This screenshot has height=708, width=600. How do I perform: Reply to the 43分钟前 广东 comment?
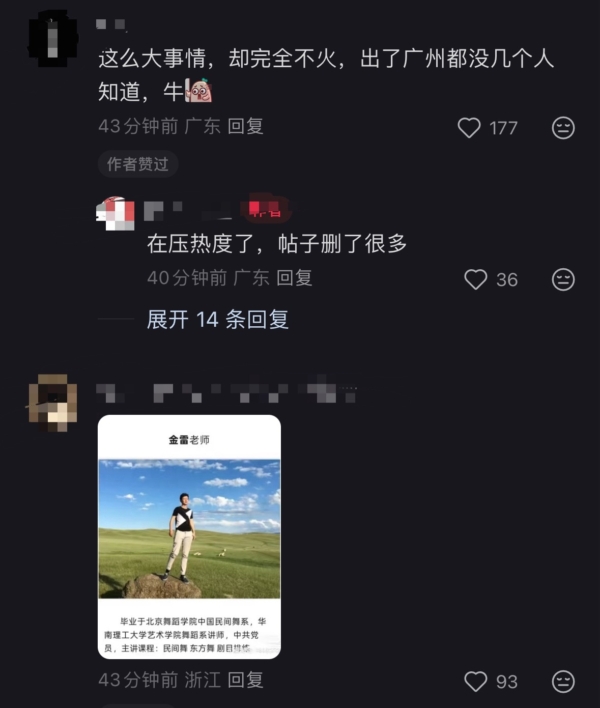(x=245, y=127)
